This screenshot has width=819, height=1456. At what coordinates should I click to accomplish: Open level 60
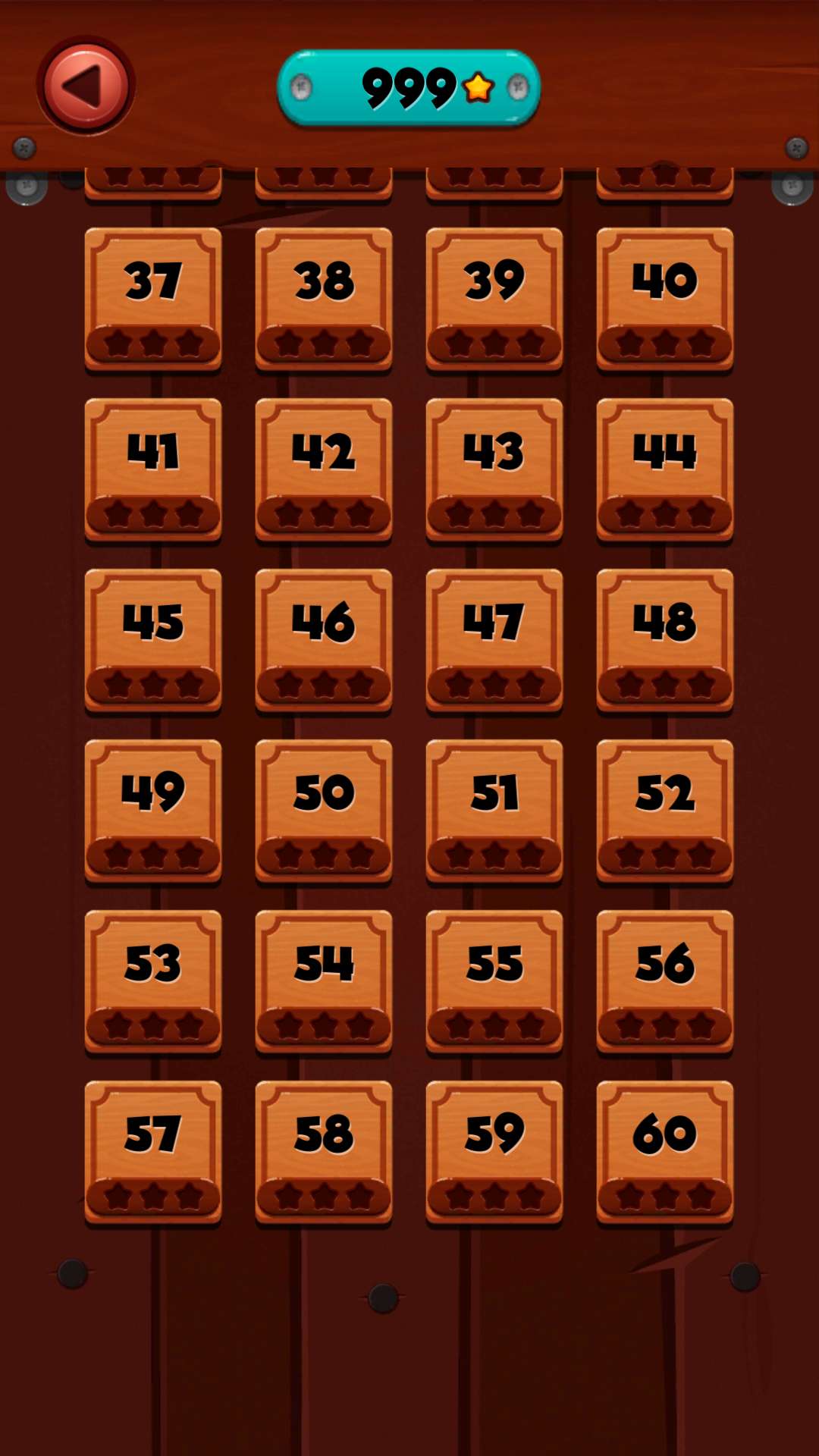pyautogui.click(x=665, y=1150)
